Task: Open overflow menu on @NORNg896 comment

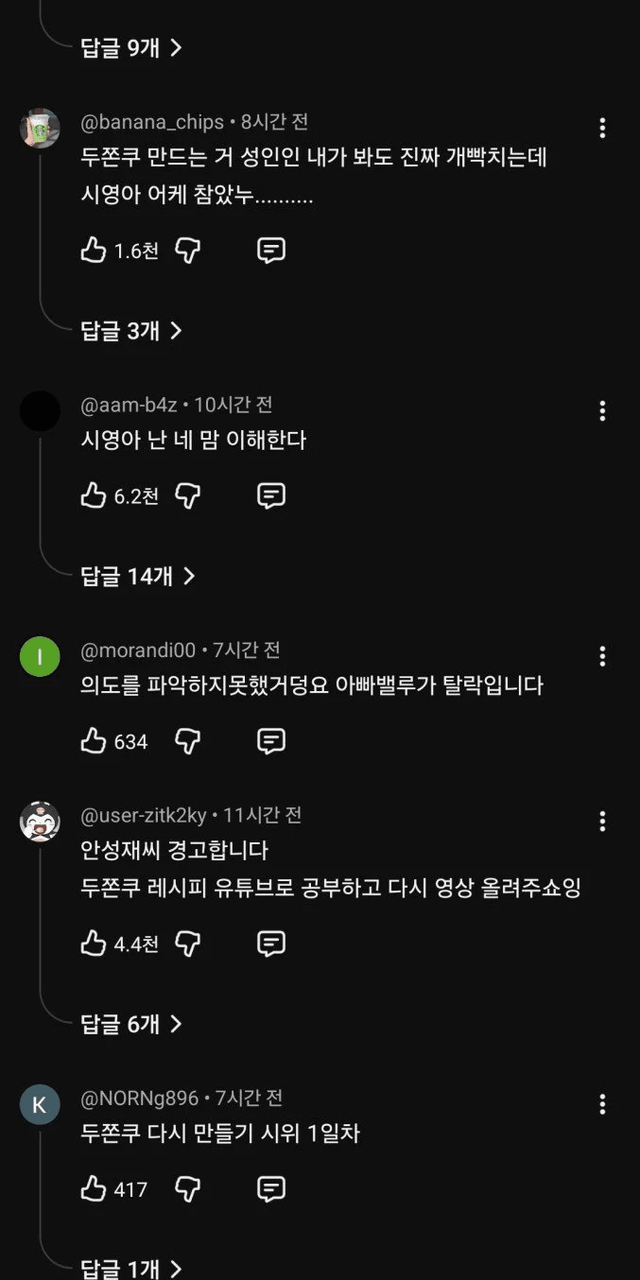Action: (602, 1104)
